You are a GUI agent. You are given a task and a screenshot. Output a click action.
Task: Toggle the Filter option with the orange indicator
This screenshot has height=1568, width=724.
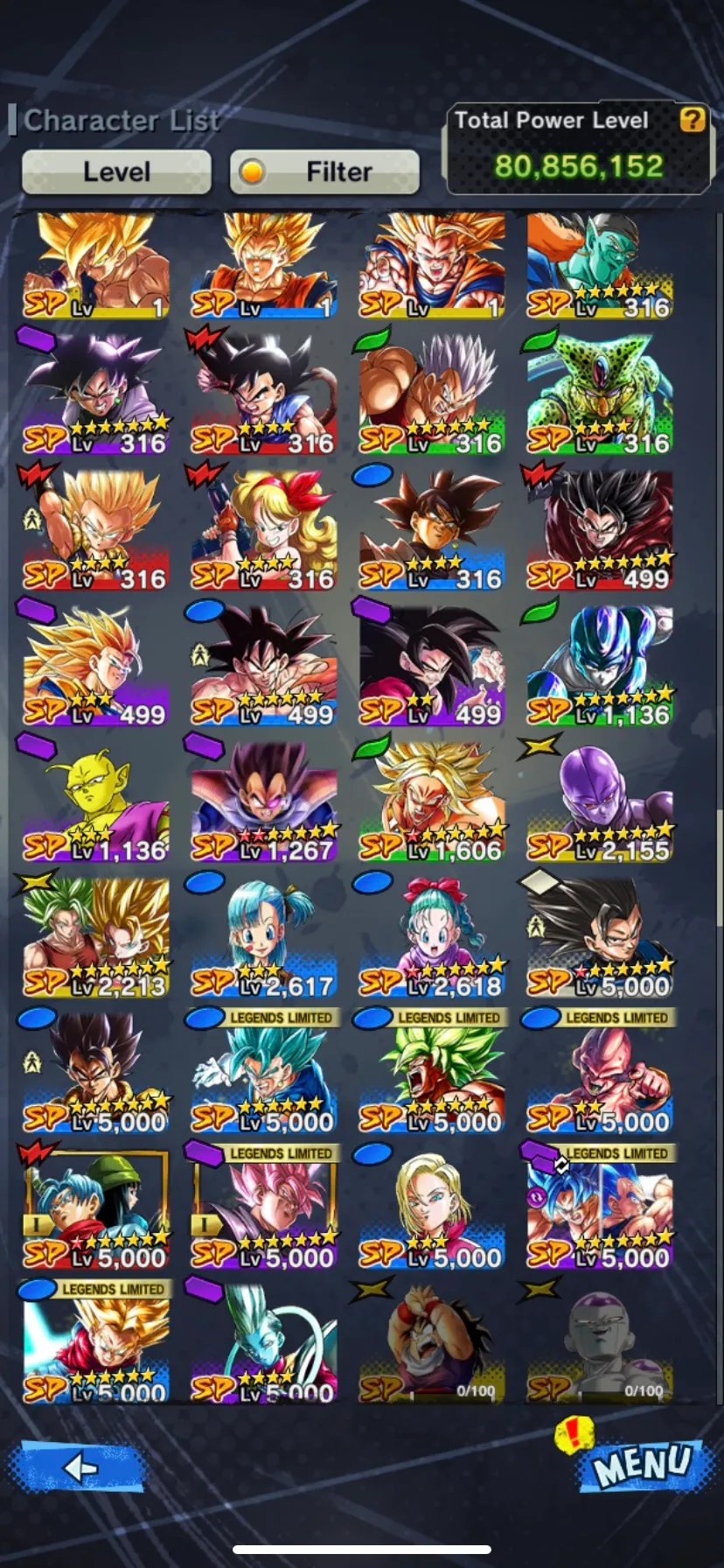coord(324,171)
